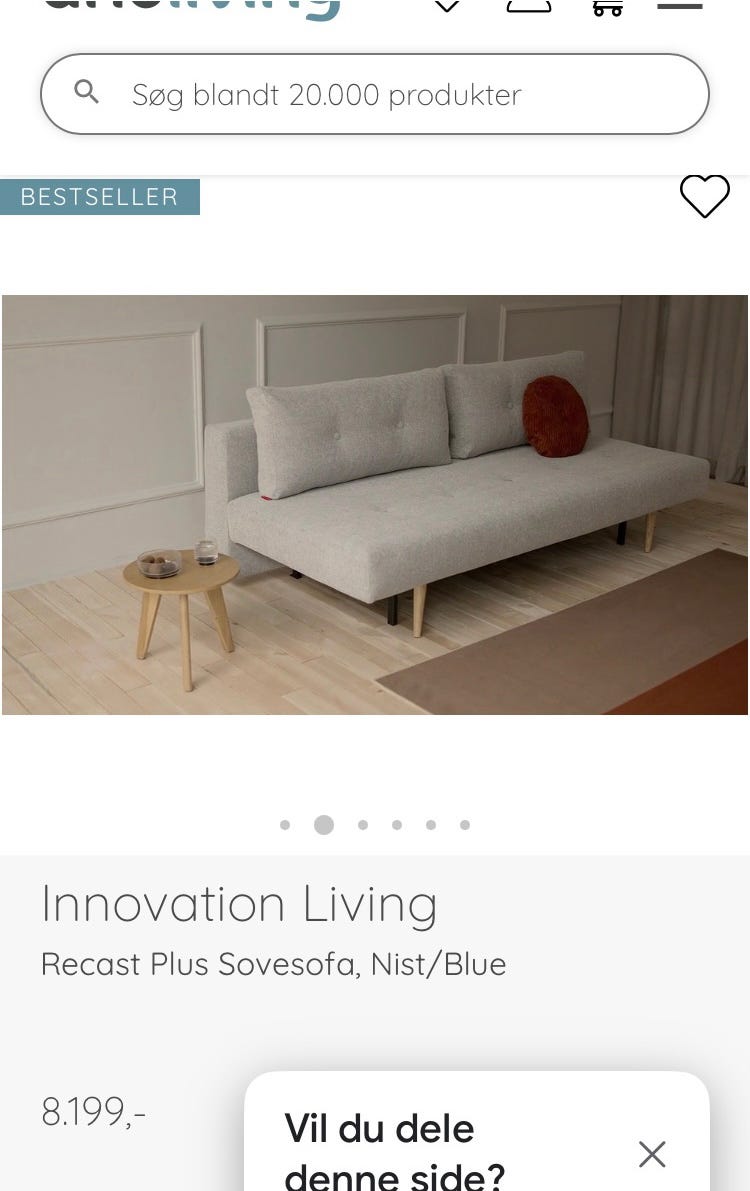Image resolution: width=750 pixels, height=1191 pixels.
Task: Open the Innovation Living brand link
Action: click(239, 903)
